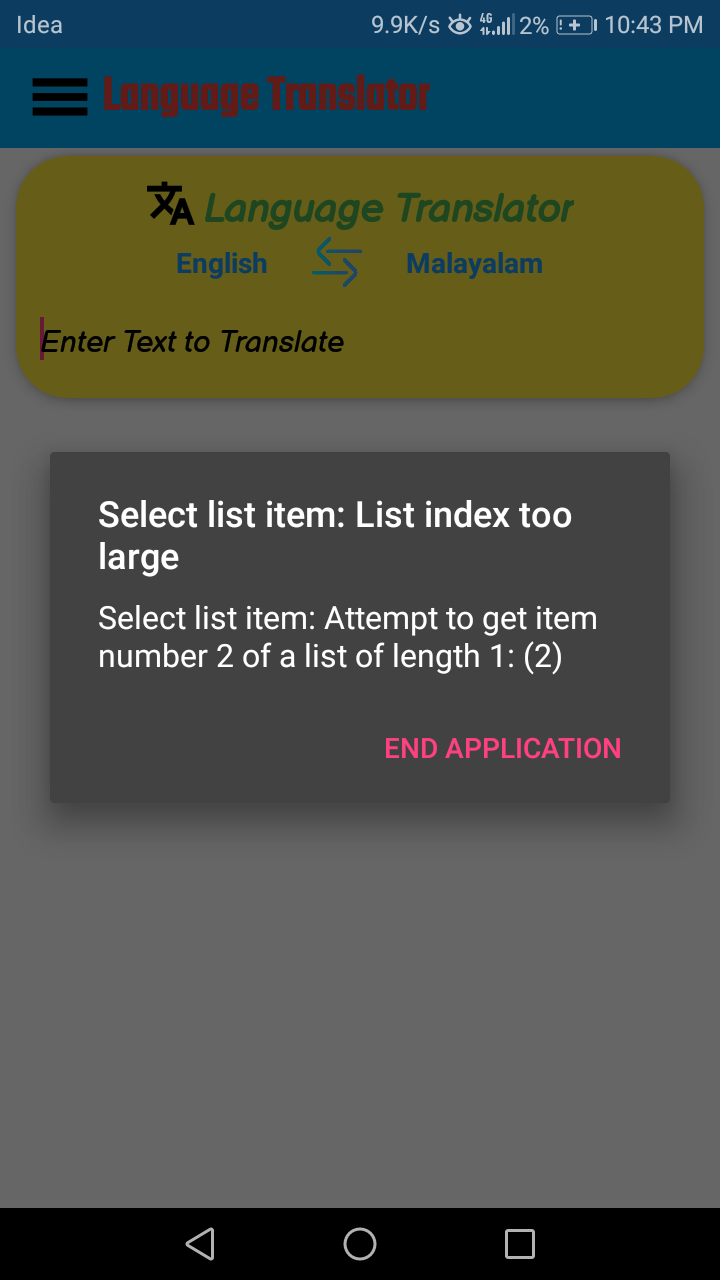Screen dimensions: 720x1280
Task: Choose the Malayalam target language
Action: pos(474,264)
